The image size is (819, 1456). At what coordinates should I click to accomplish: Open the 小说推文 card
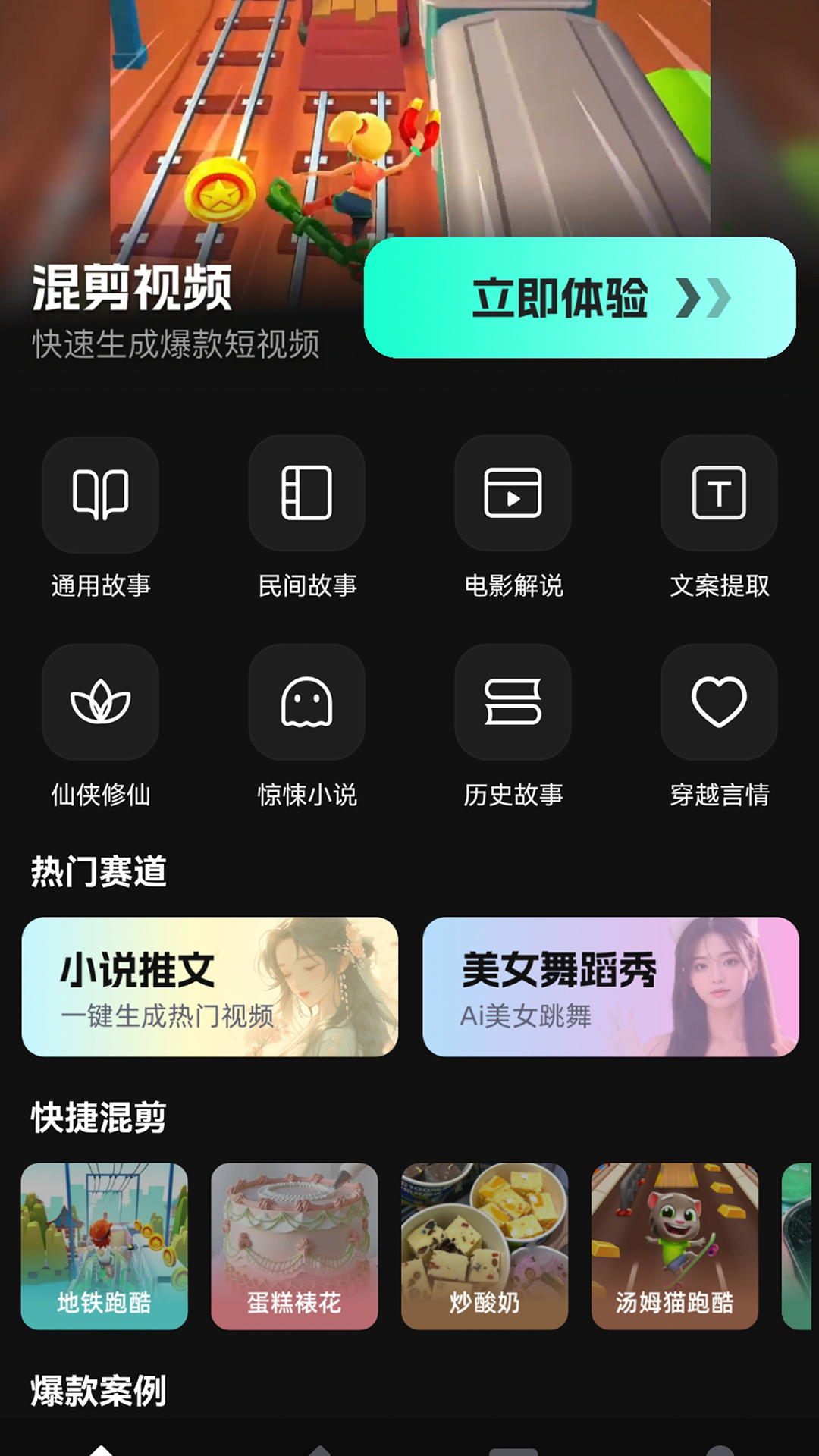[210, 987]
